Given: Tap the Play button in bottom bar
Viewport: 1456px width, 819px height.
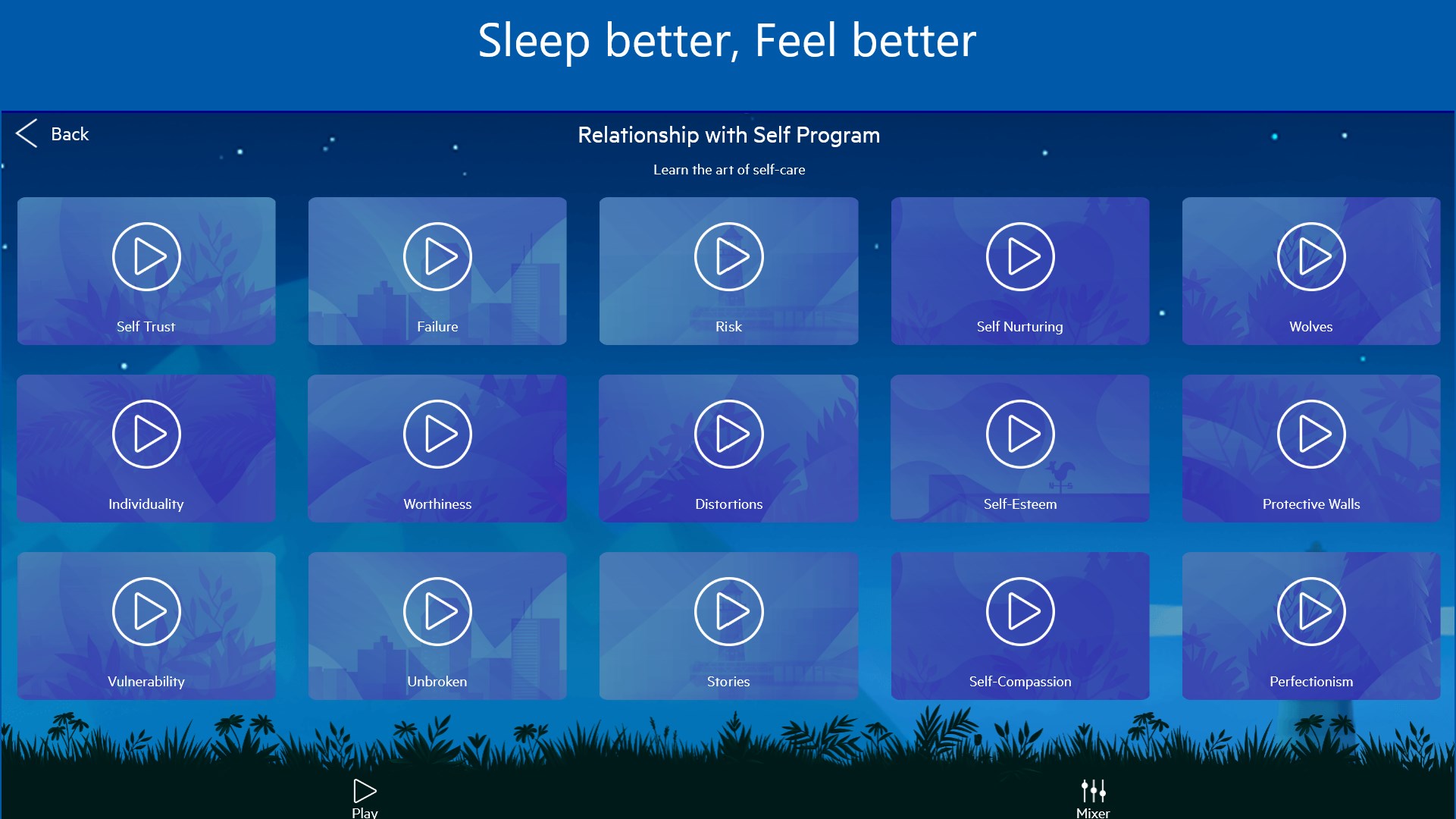Looking at the screenshot, I should 365,796.
